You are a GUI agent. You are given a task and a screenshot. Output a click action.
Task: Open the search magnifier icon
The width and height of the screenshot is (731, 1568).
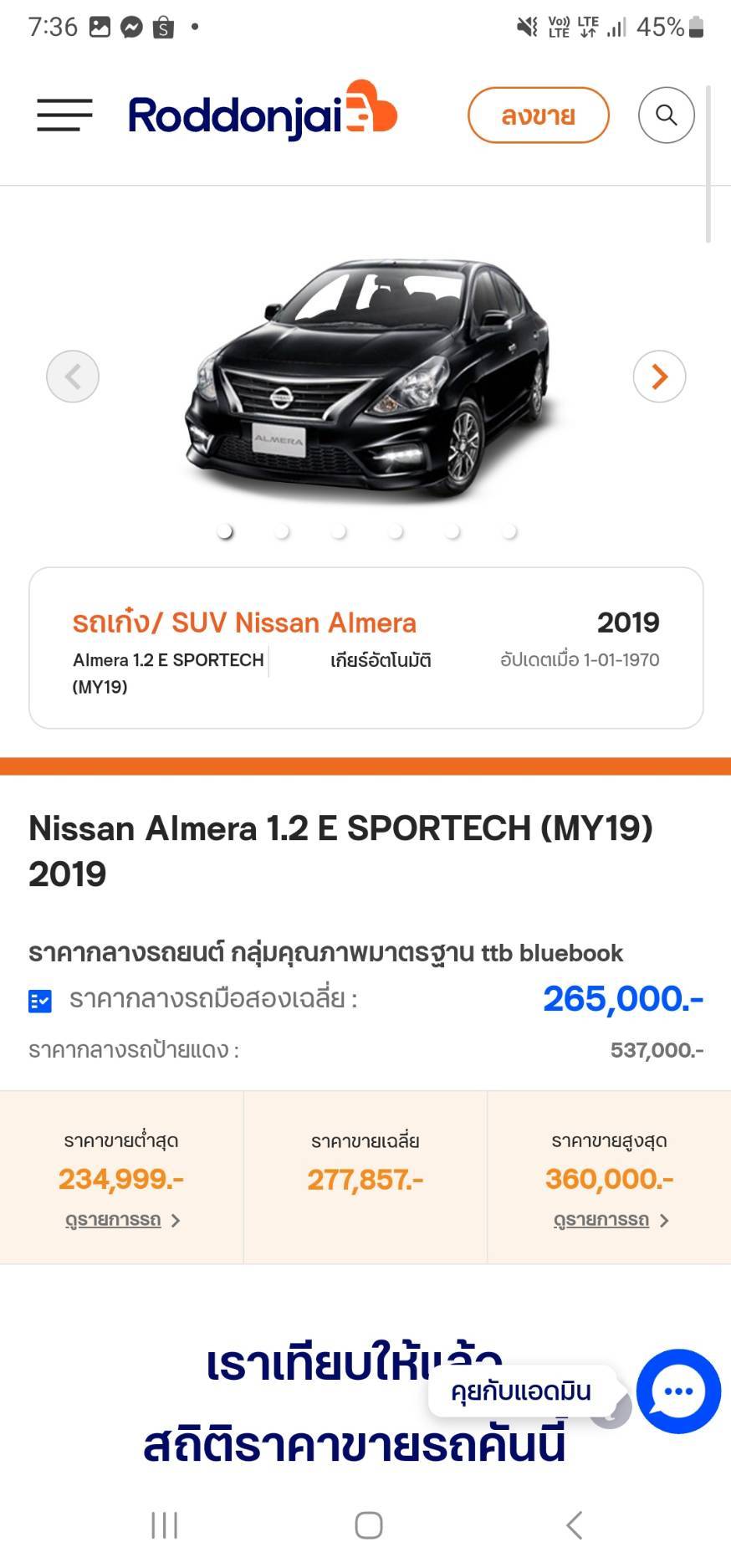click(x=666, y=115)
